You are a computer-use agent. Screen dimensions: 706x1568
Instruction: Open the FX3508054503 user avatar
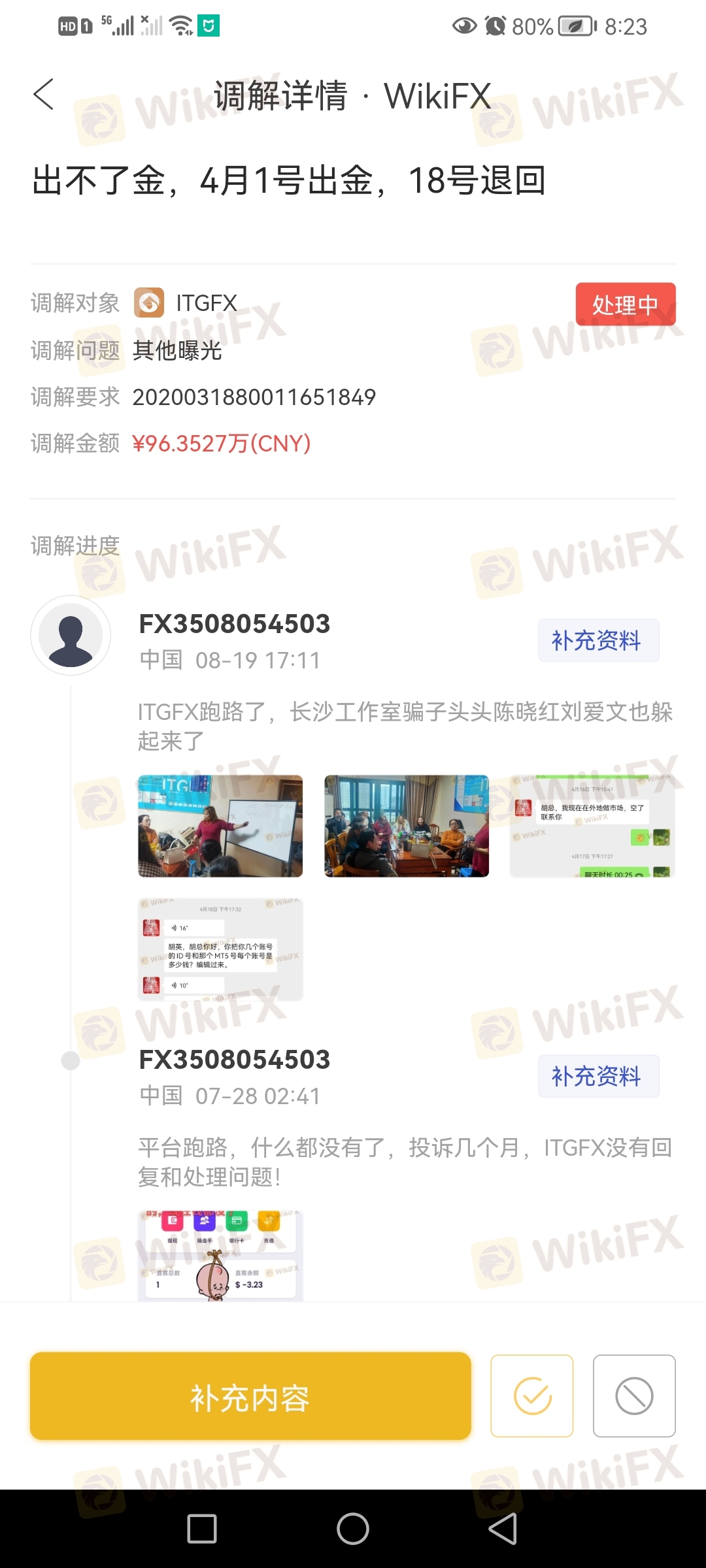(71, 635)
